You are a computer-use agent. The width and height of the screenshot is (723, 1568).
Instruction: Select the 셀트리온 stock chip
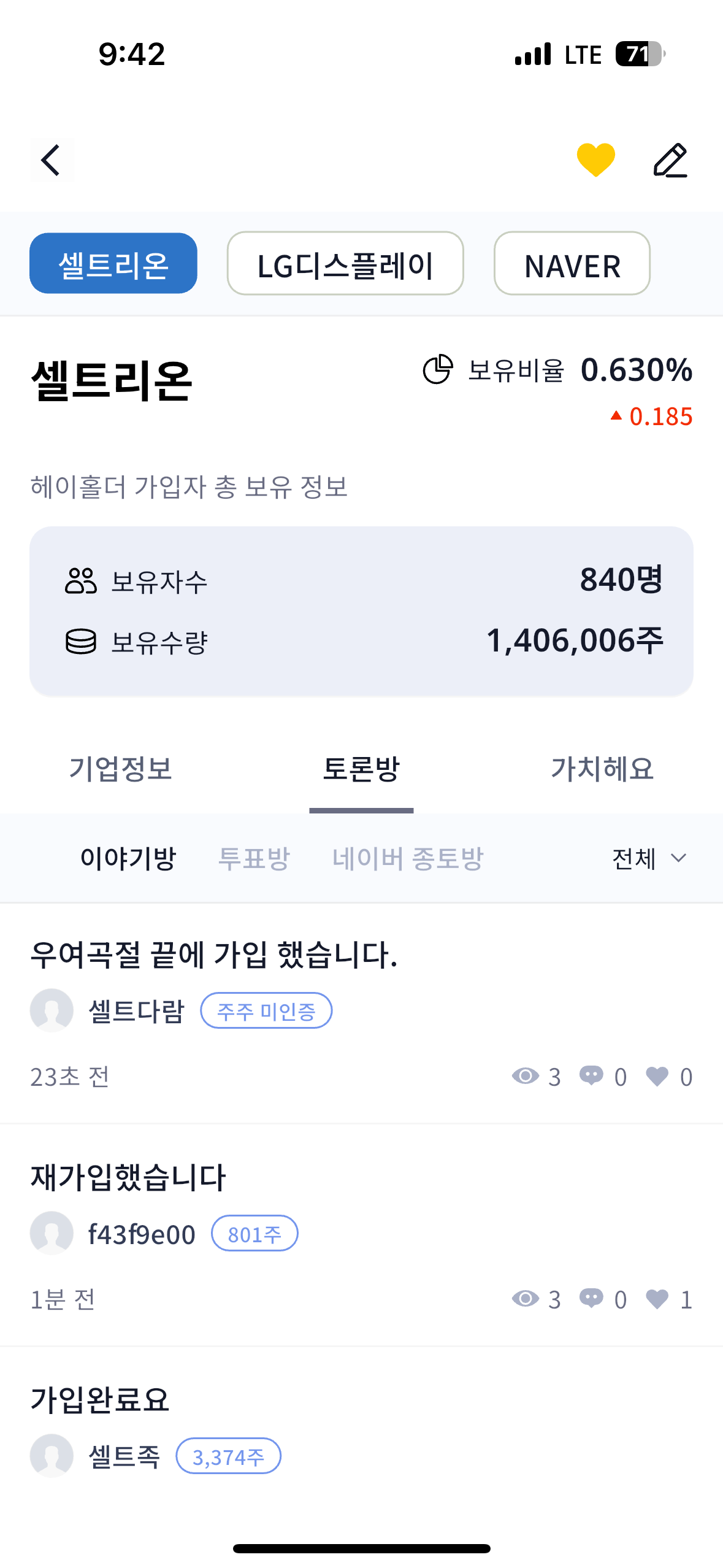tap(113, 263)
